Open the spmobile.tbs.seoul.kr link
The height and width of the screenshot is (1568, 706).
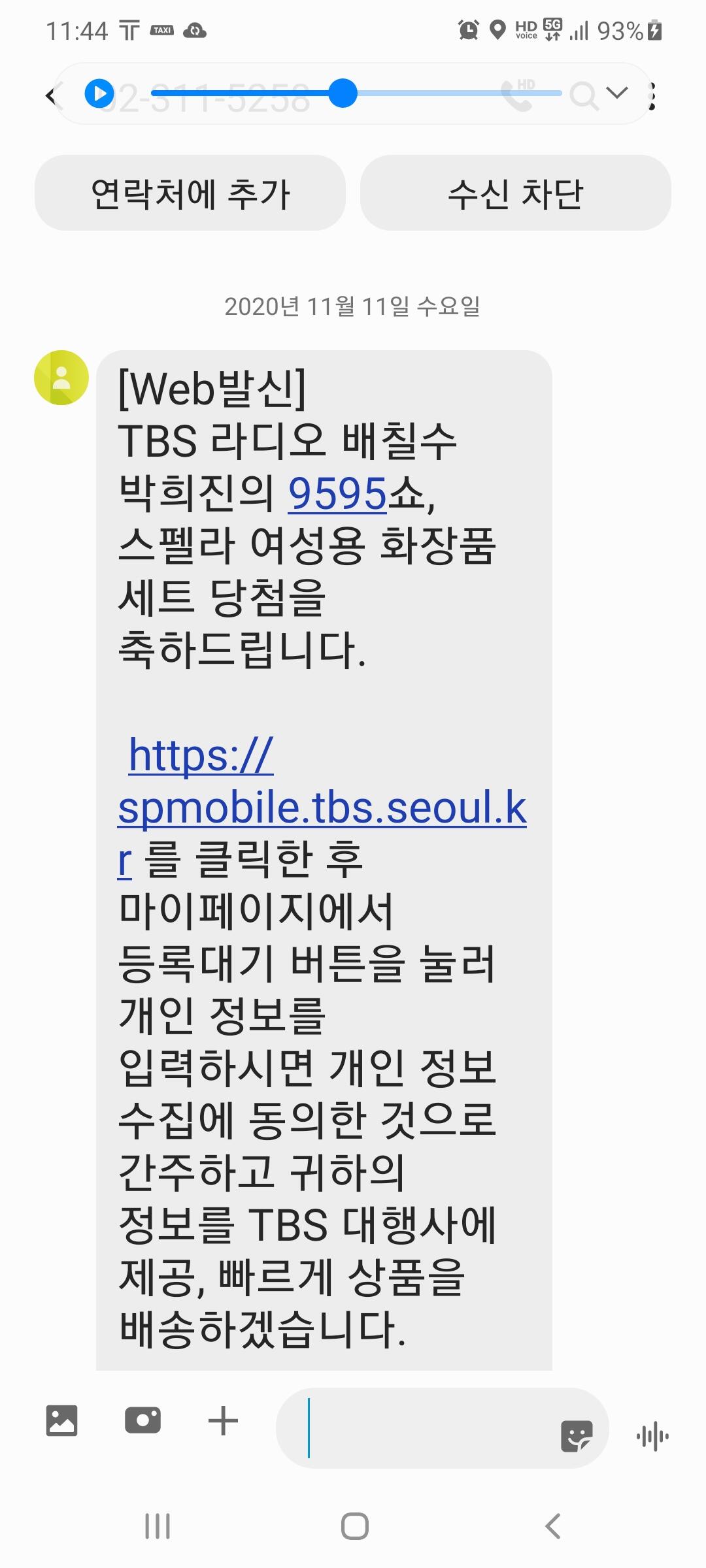click(322, 807)
